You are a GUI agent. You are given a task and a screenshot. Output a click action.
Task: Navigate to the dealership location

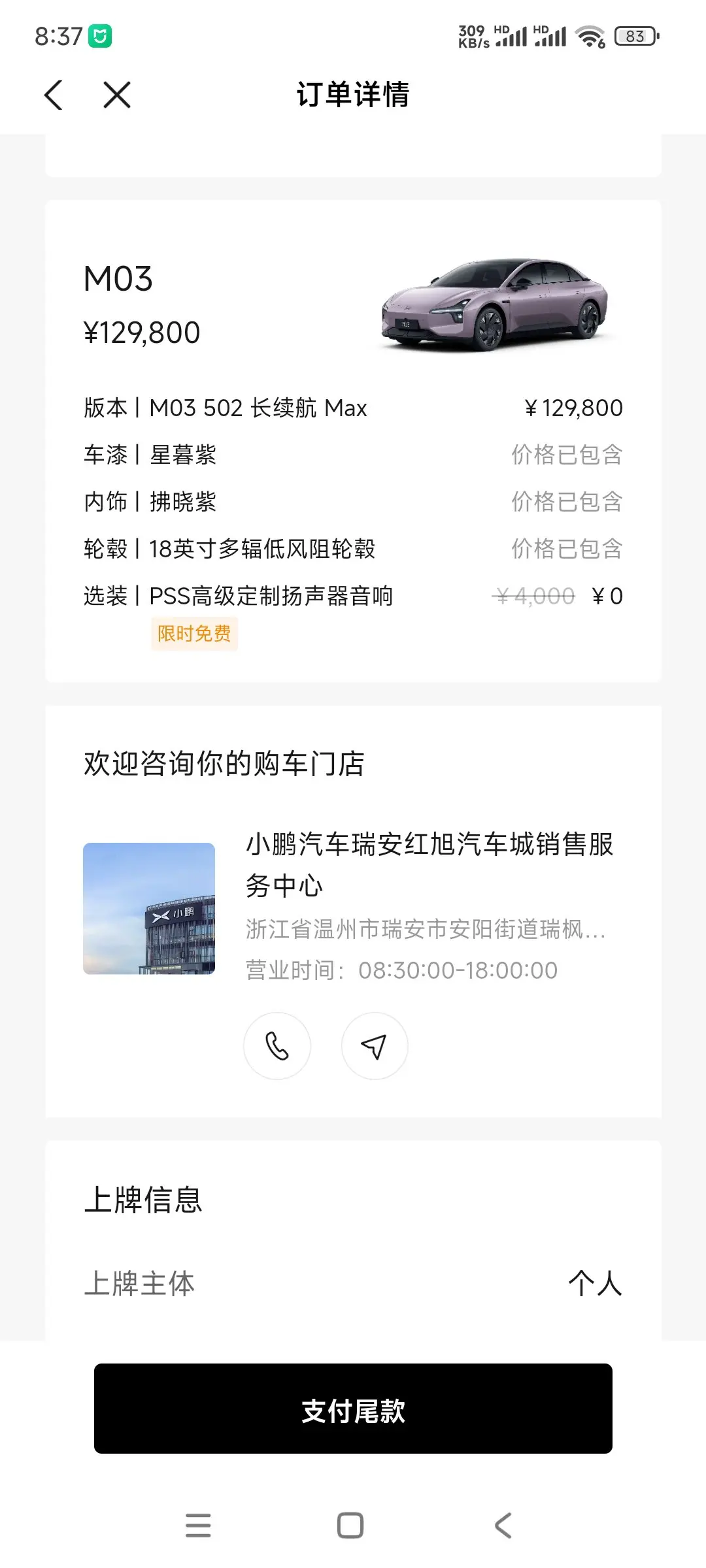point(375,1046)
